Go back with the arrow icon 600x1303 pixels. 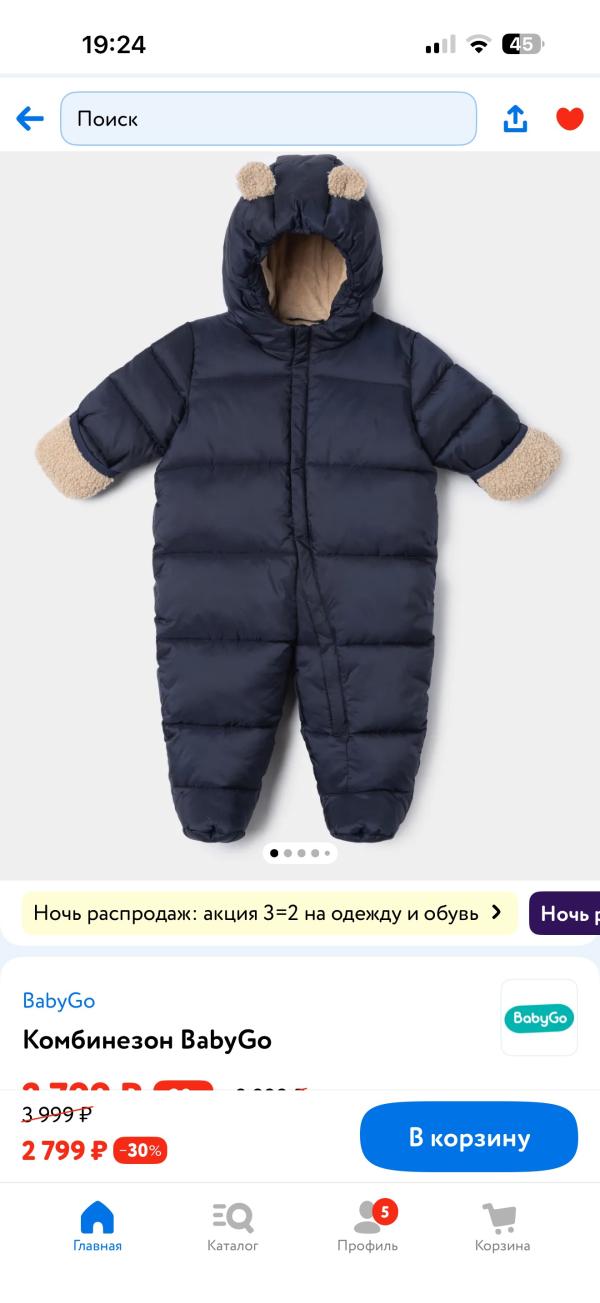(30, 119)
